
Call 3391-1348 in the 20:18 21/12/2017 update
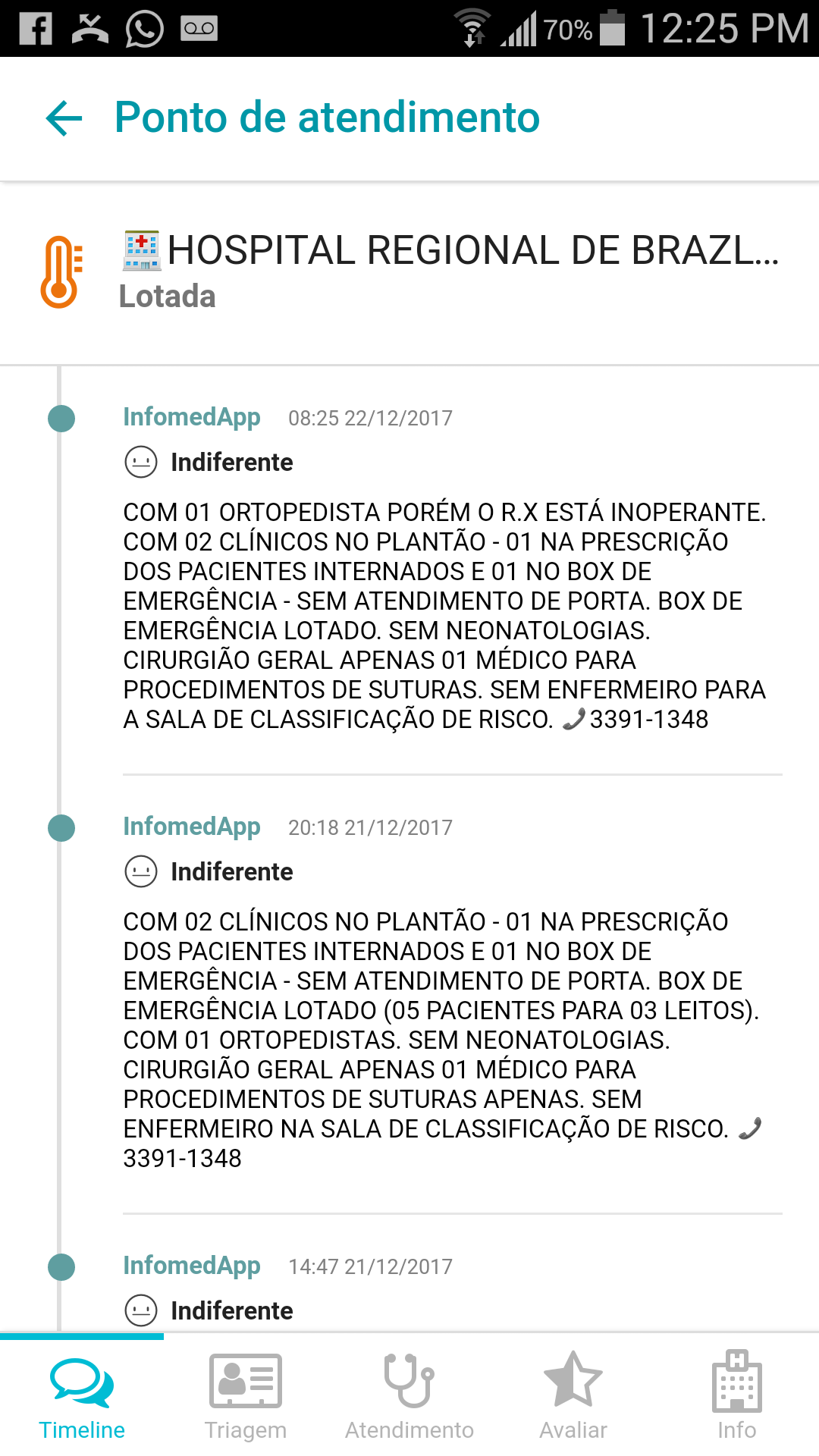click(182, 1158)
